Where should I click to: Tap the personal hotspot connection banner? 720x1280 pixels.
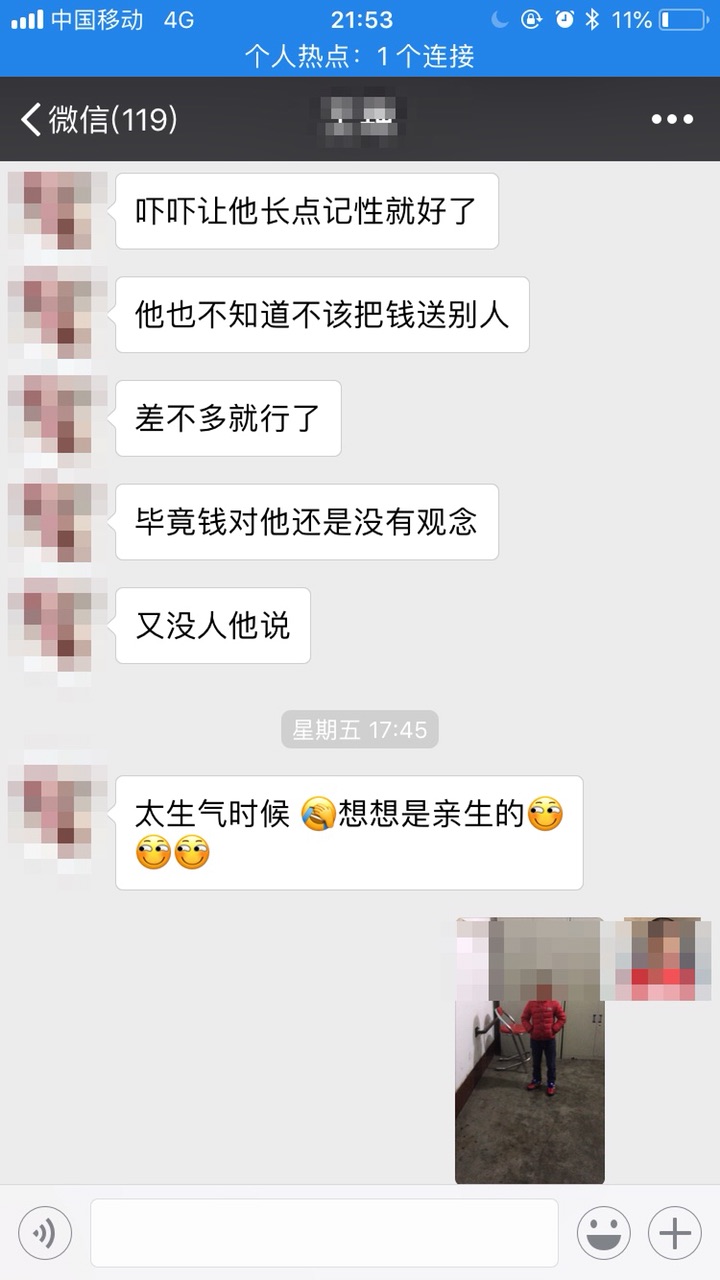pyautogui.click(x=360, y=57)
